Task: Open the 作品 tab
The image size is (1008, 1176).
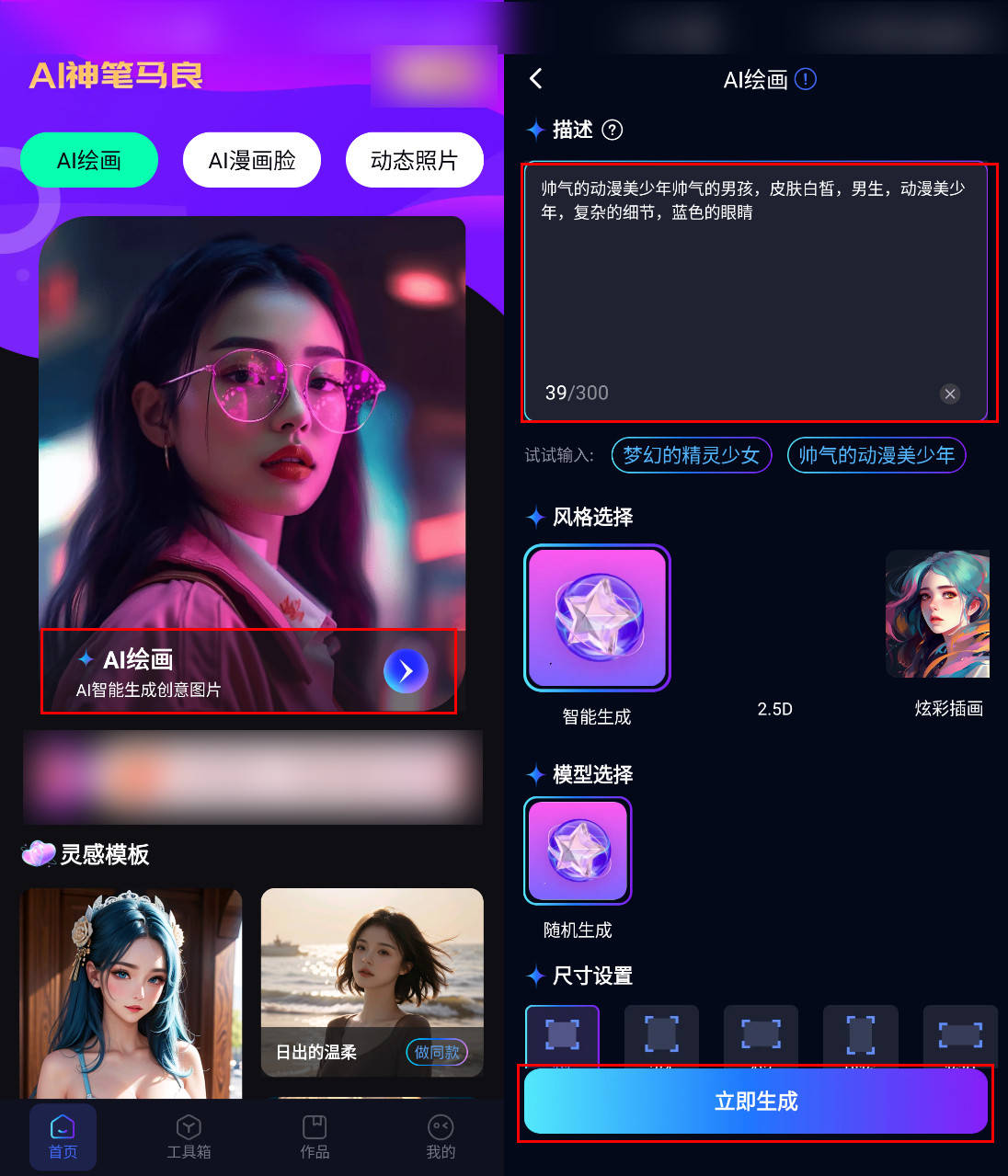Action: [315, 1136]
